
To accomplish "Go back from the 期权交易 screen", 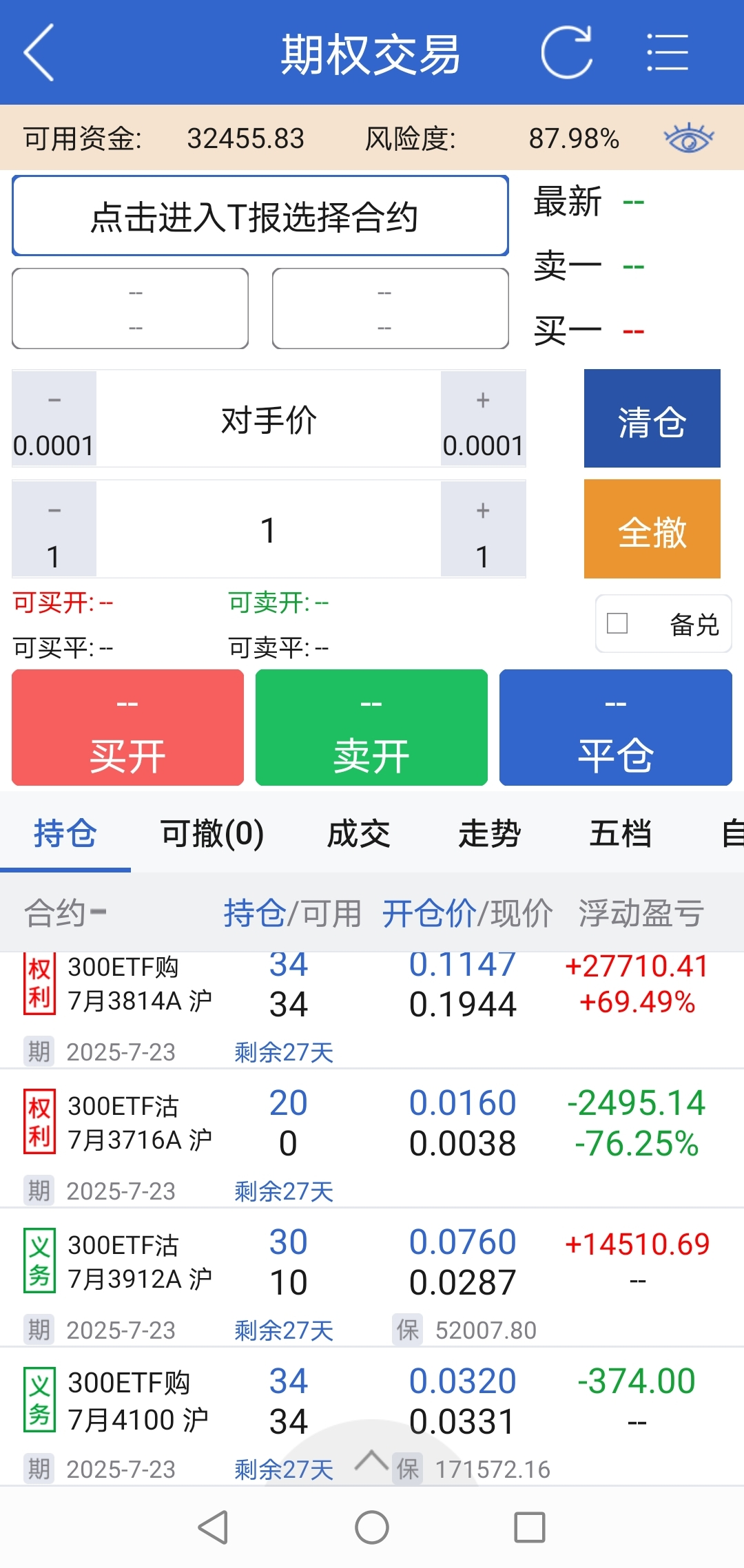I will coord(39,53).
